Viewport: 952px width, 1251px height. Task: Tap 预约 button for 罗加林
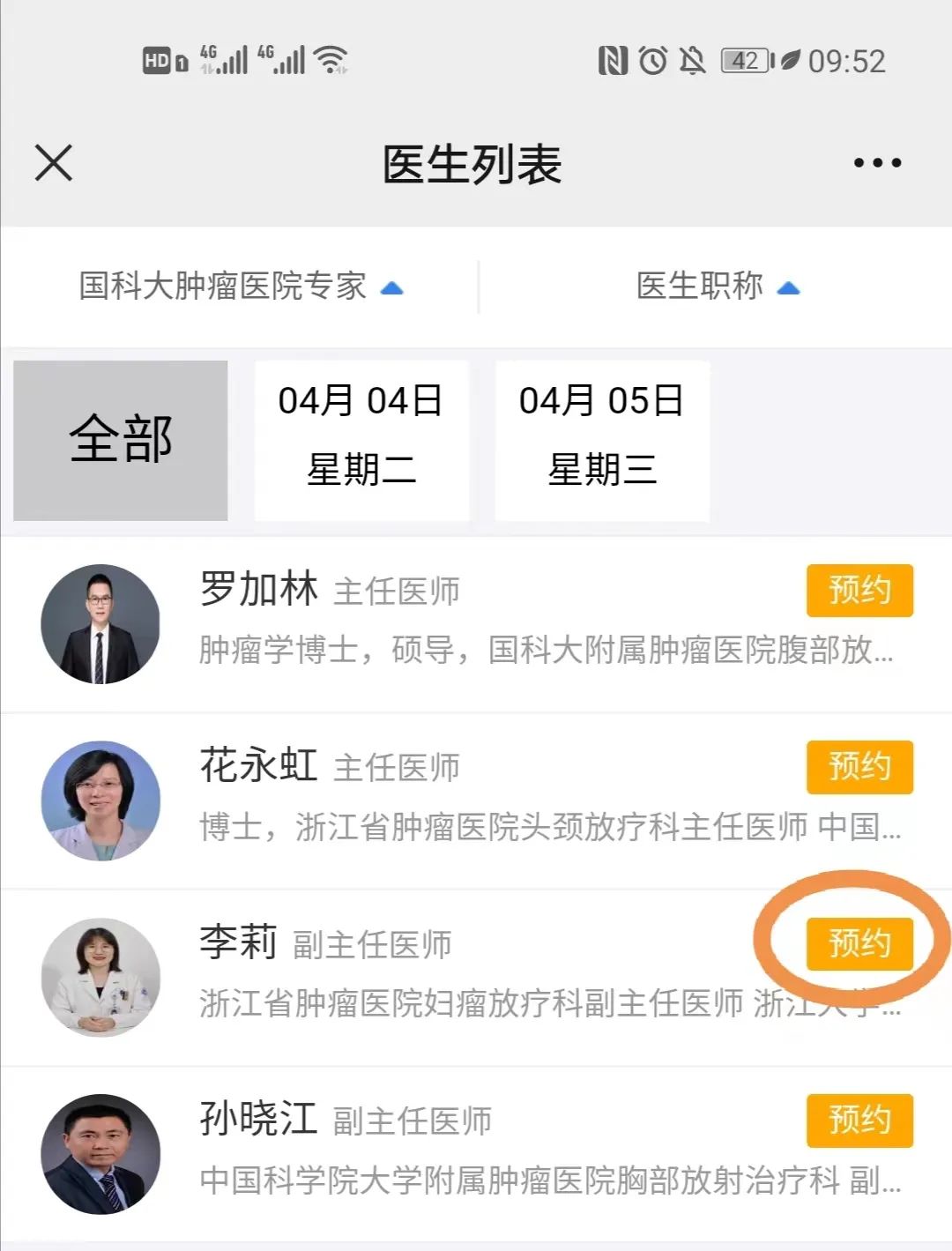859,590
